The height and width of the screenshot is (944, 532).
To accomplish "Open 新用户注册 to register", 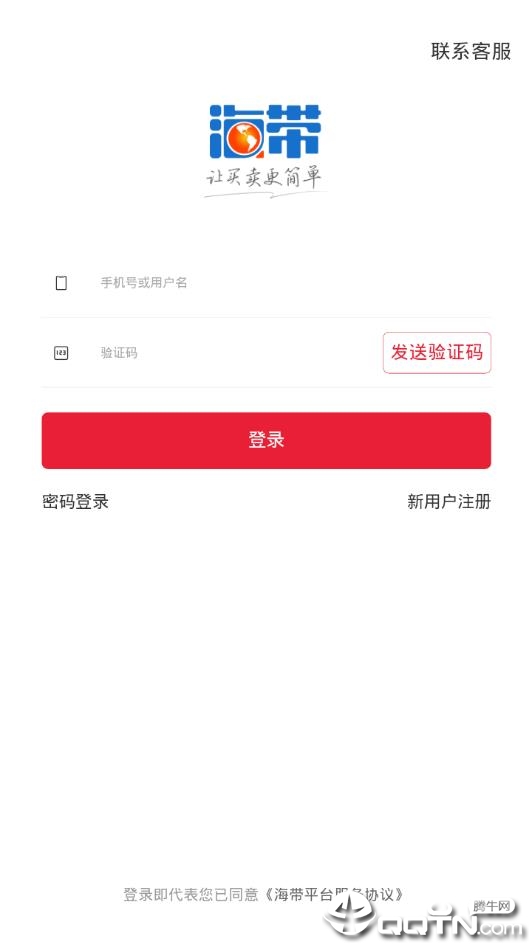I will point(449,502).
